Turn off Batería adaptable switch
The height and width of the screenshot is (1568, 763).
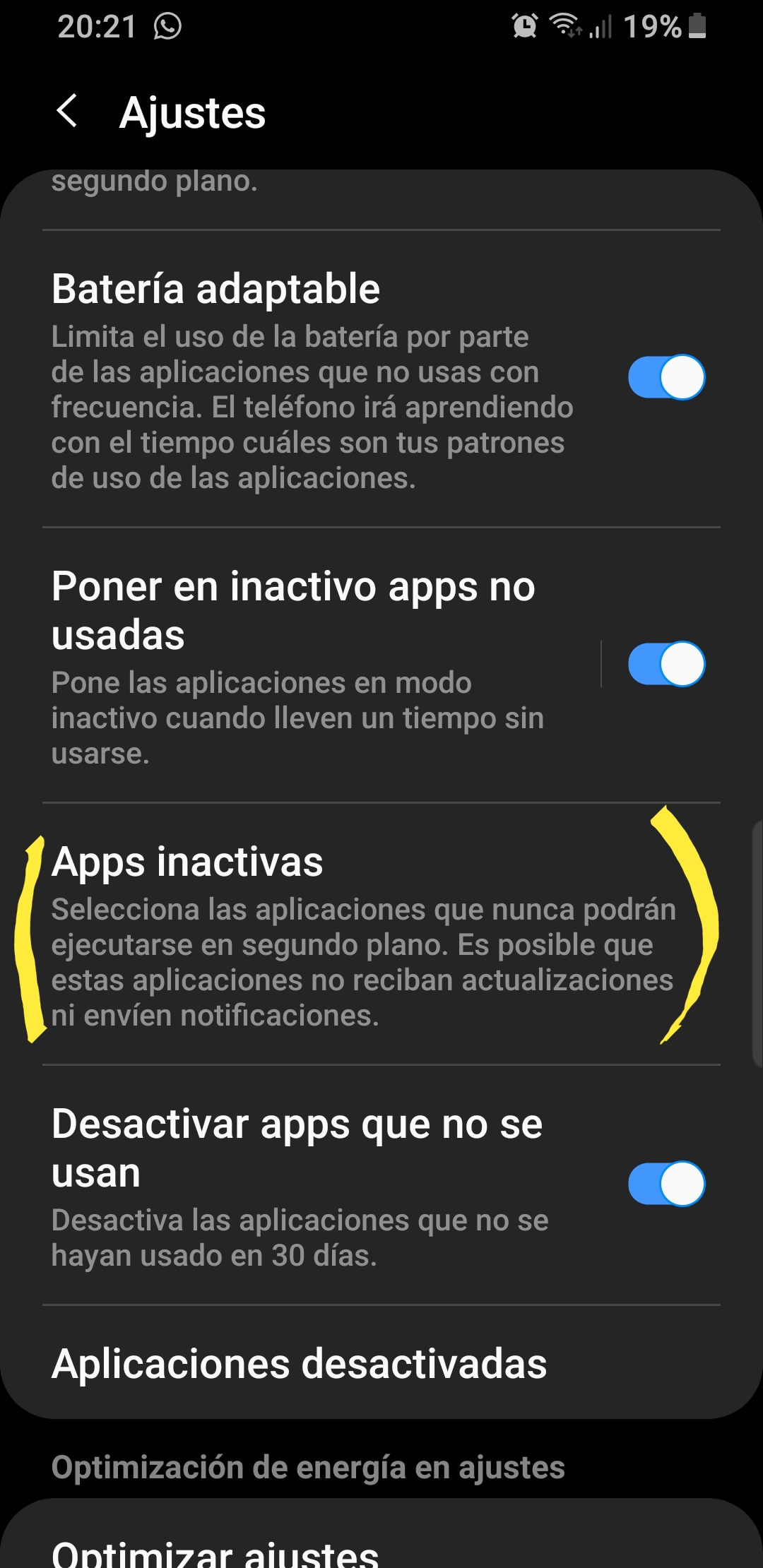(666, 377)
